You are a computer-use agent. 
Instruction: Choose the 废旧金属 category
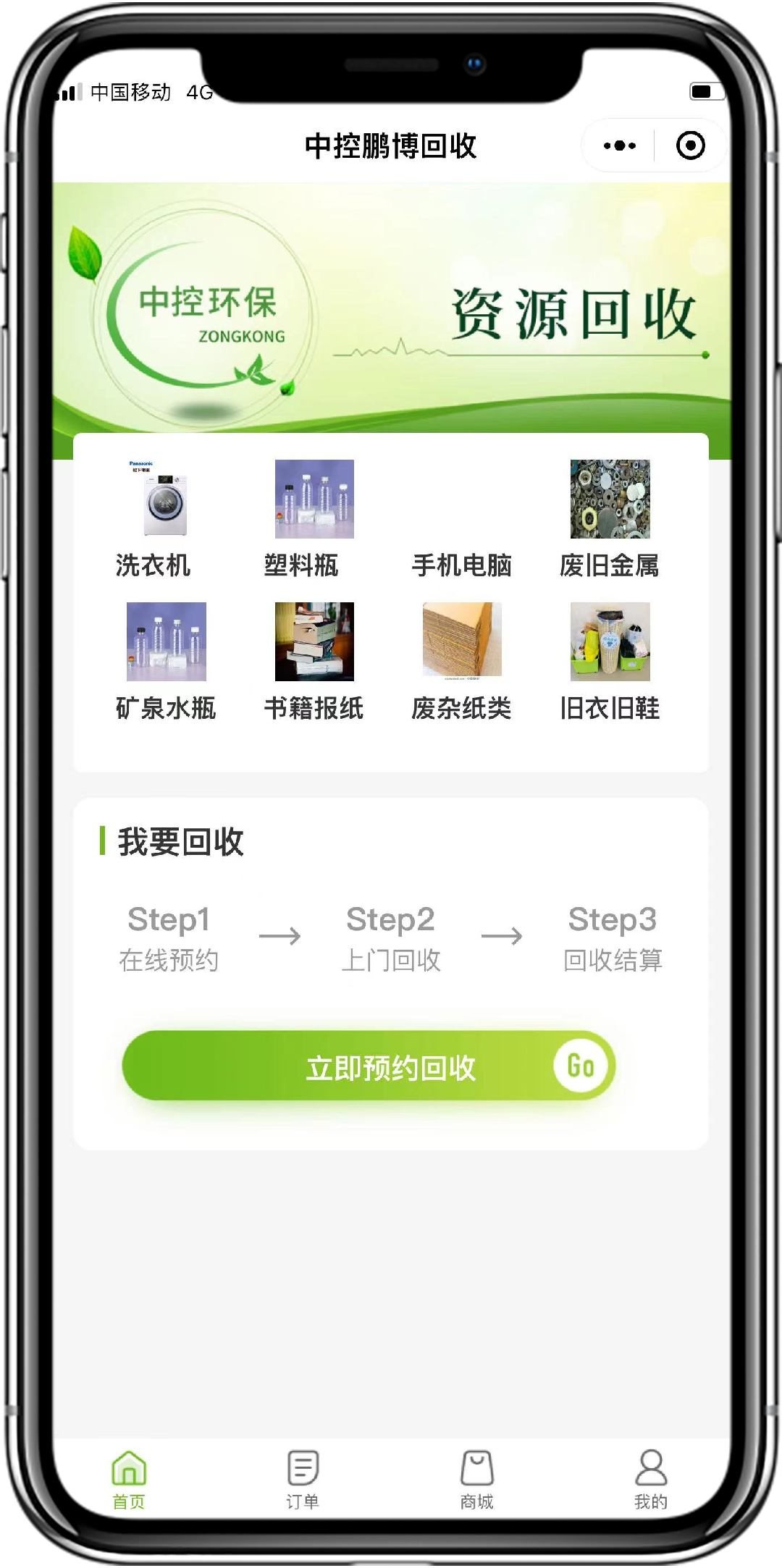click(x=610, y=518)
